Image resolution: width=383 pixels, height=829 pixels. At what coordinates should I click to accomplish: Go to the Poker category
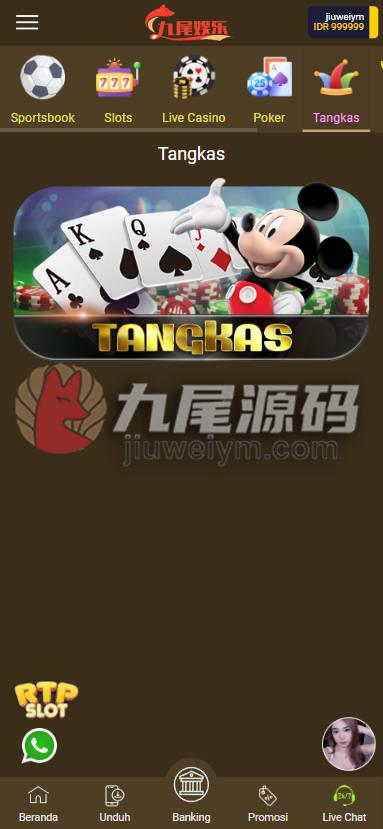pos(269,90)
